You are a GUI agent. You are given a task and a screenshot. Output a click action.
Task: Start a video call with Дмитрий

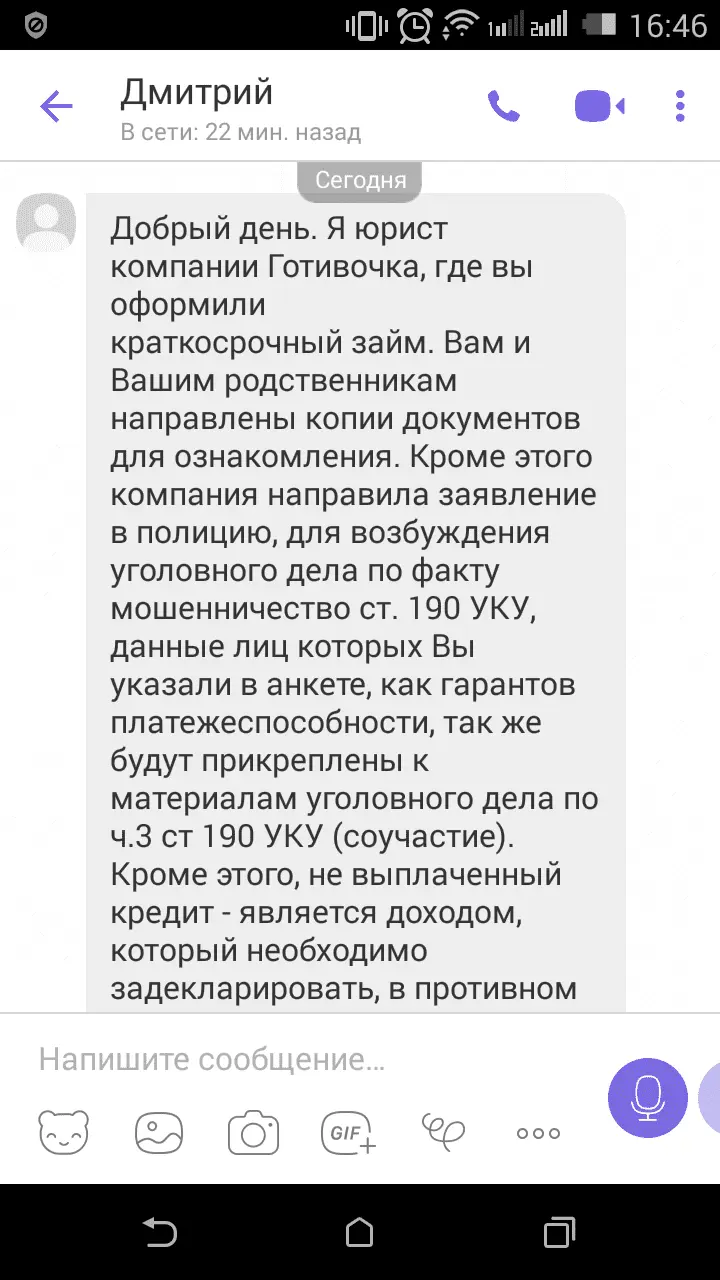(x=599, y=106)
